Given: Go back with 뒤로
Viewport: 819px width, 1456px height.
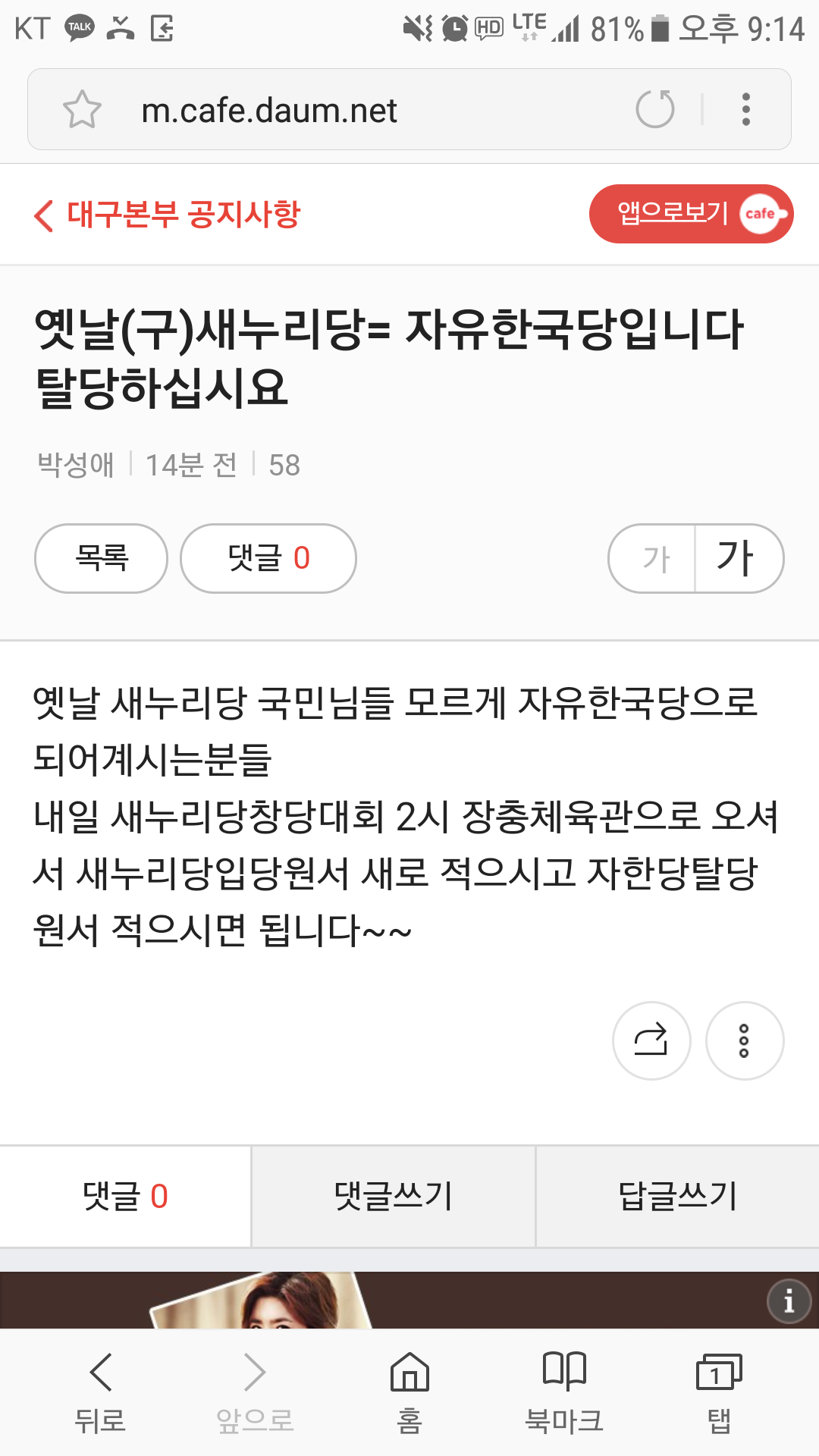Looking at the screenshot, I should click(100, 1392).
